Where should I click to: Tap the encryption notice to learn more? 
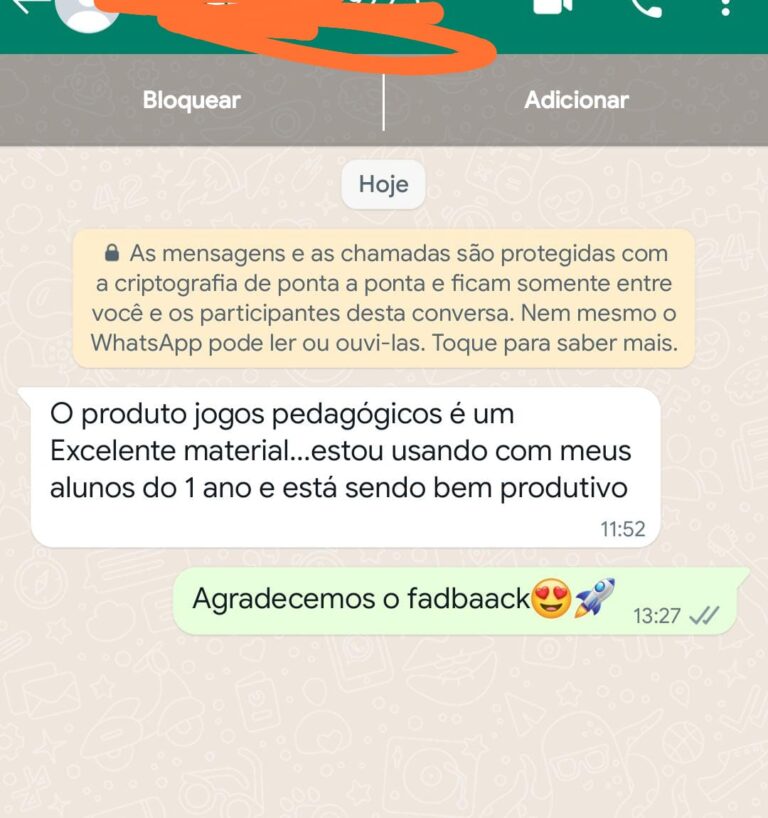[384, 299]
